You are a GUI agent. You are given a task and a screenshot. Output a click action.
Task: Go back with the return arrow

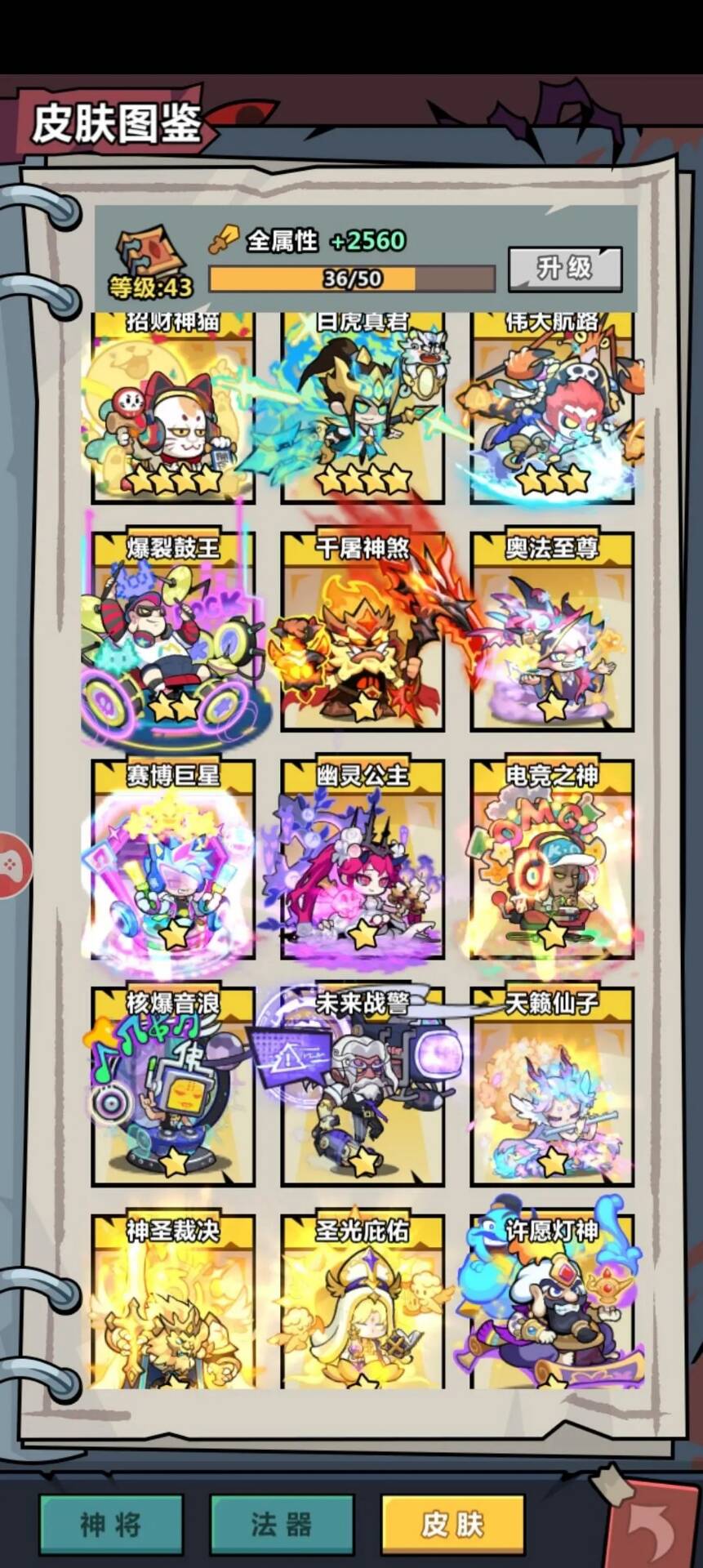tap(653, 1526)
